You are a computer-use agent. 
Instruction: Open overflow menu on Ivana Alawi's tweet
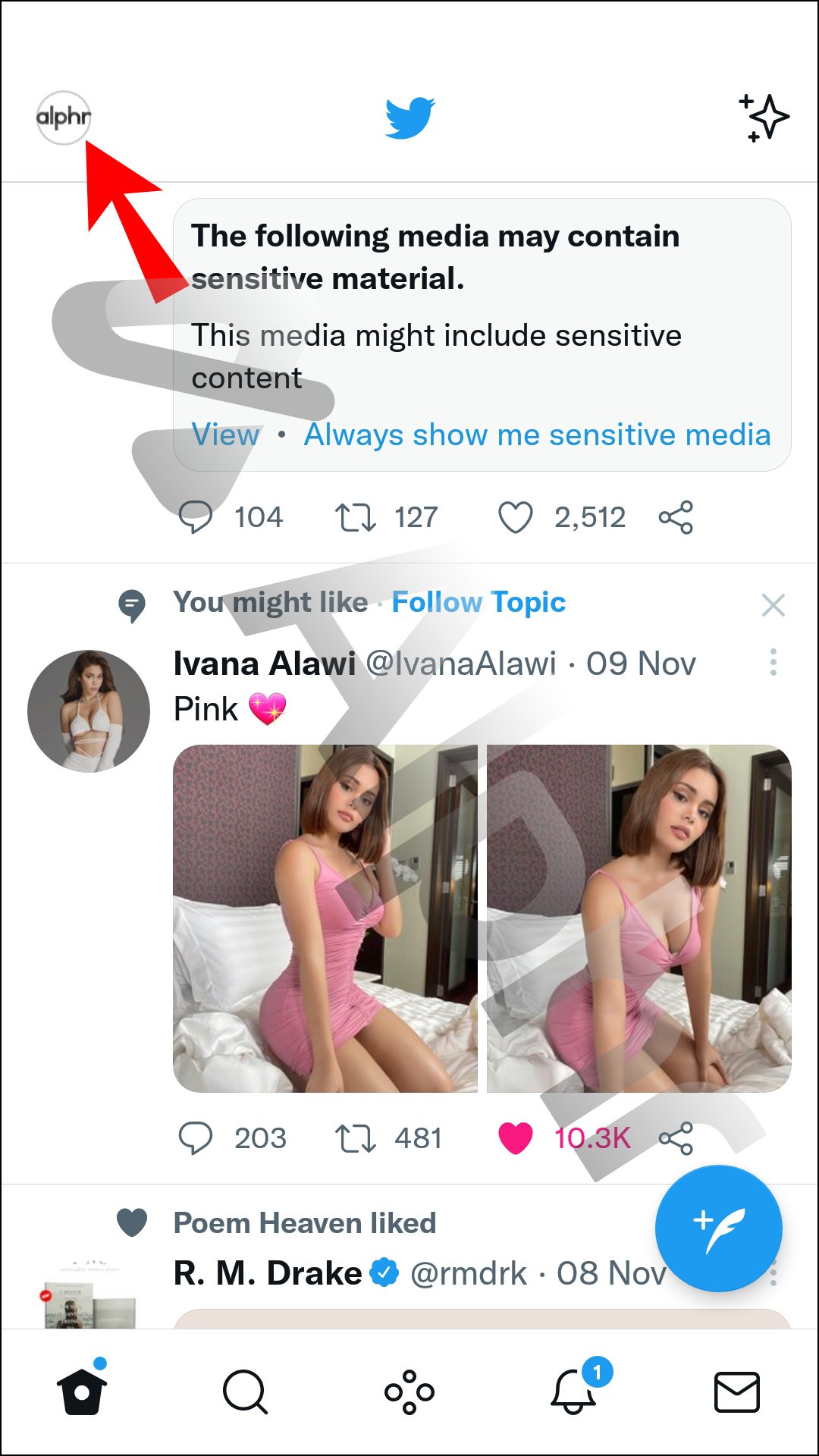773,663
